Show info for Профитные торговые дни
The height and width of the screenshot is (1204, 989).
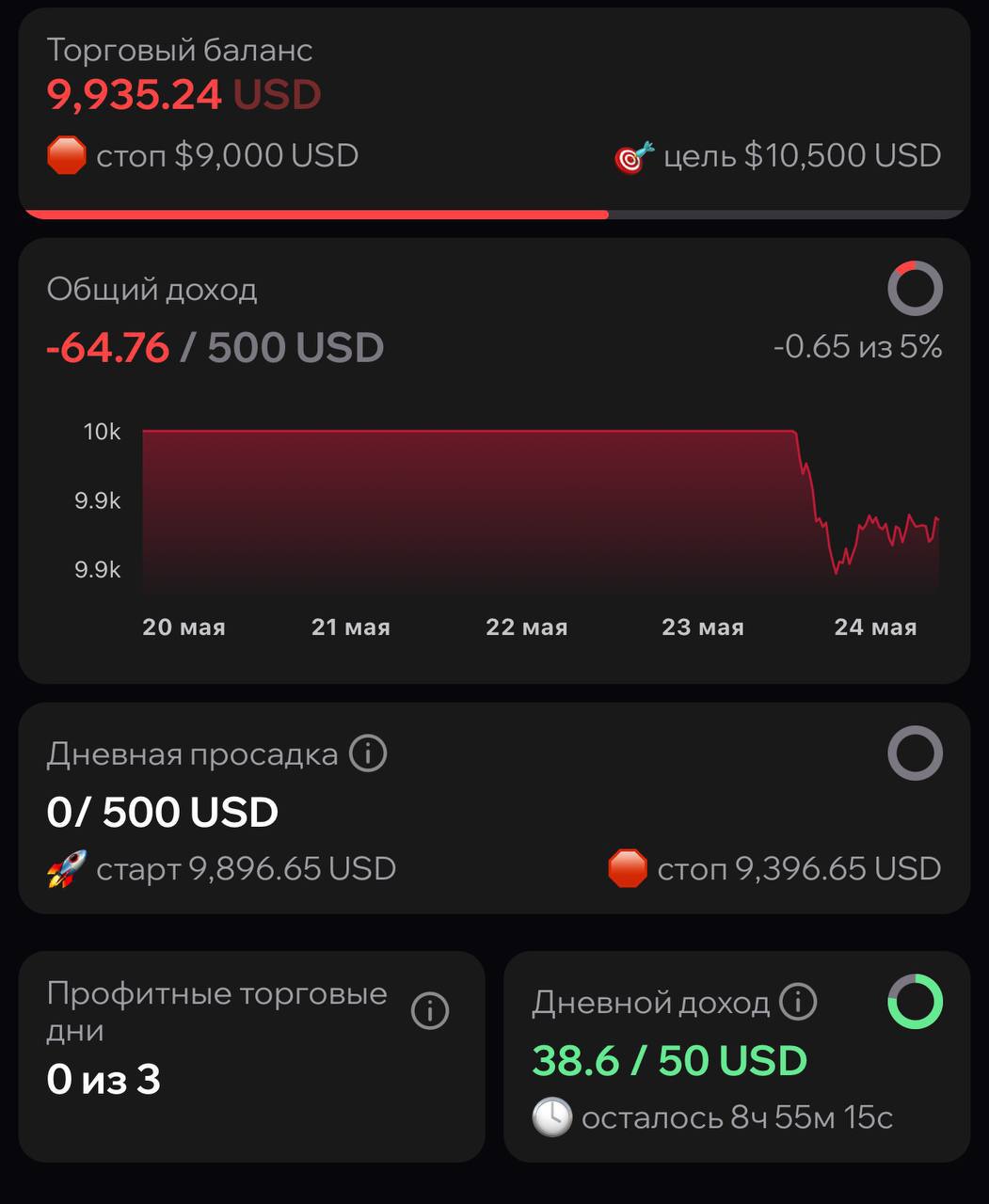click(x=430, y=1011)
